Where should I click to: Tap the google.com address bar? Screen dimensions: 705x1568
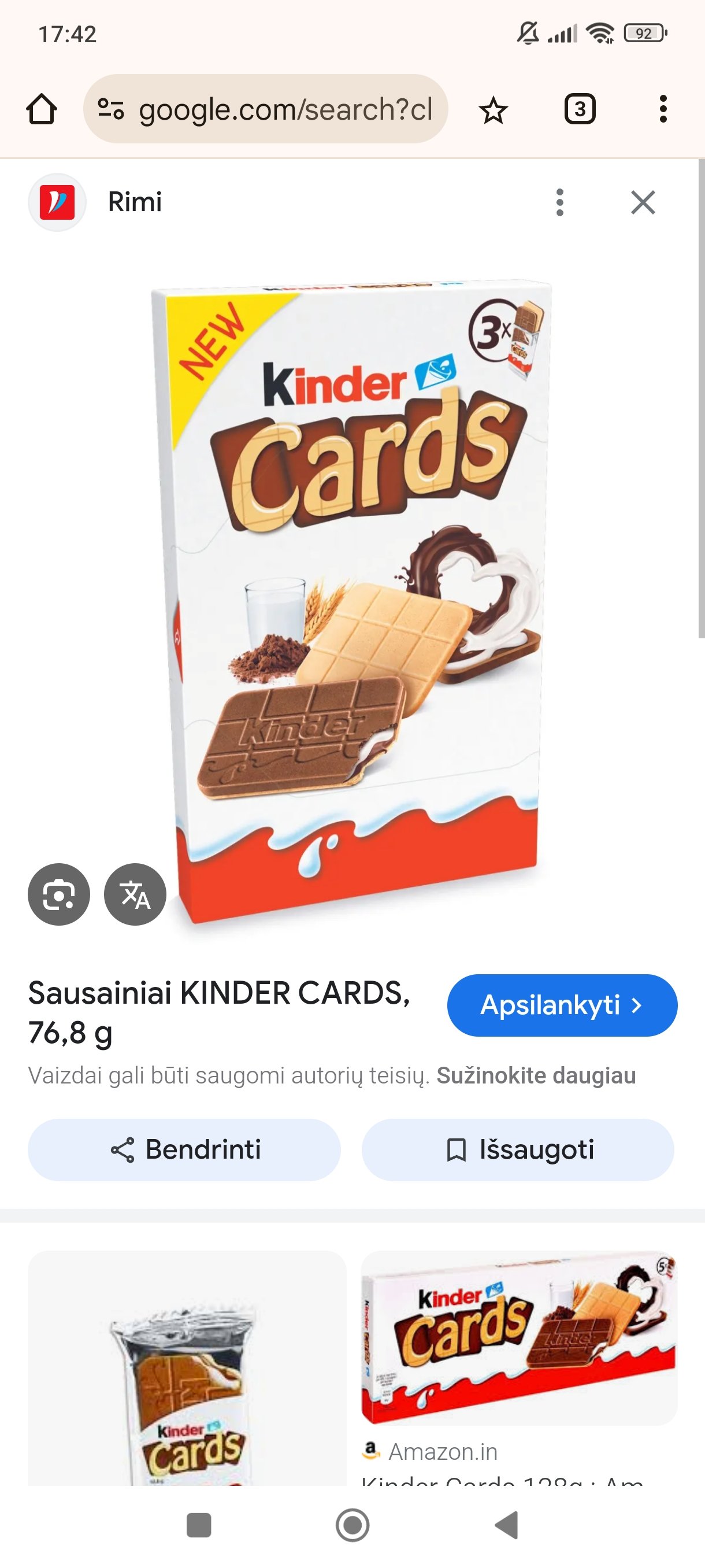(265, 110)
